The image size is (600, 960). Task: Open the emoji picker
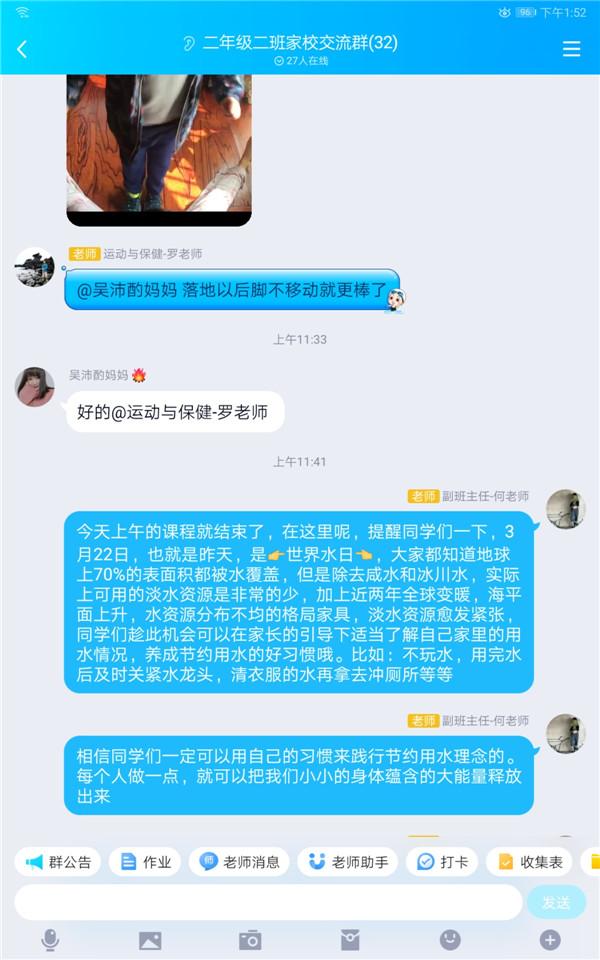pos(450,940)
